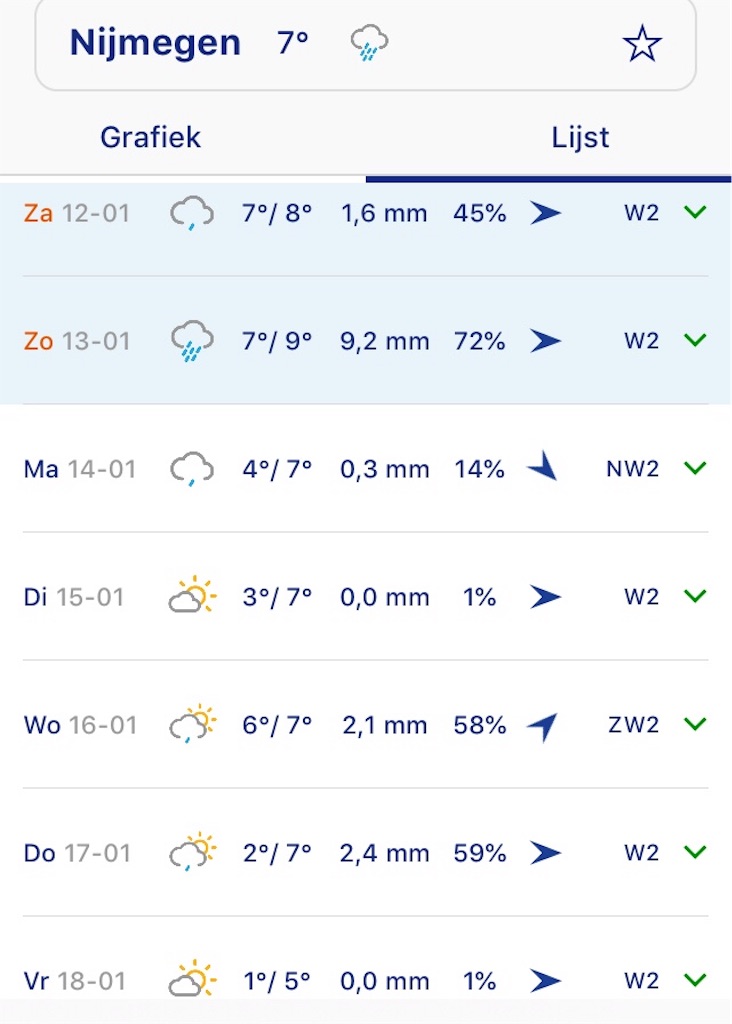Click the rain shower icon next to Nijmegen

pyautogui.click(x=369, y=44)
